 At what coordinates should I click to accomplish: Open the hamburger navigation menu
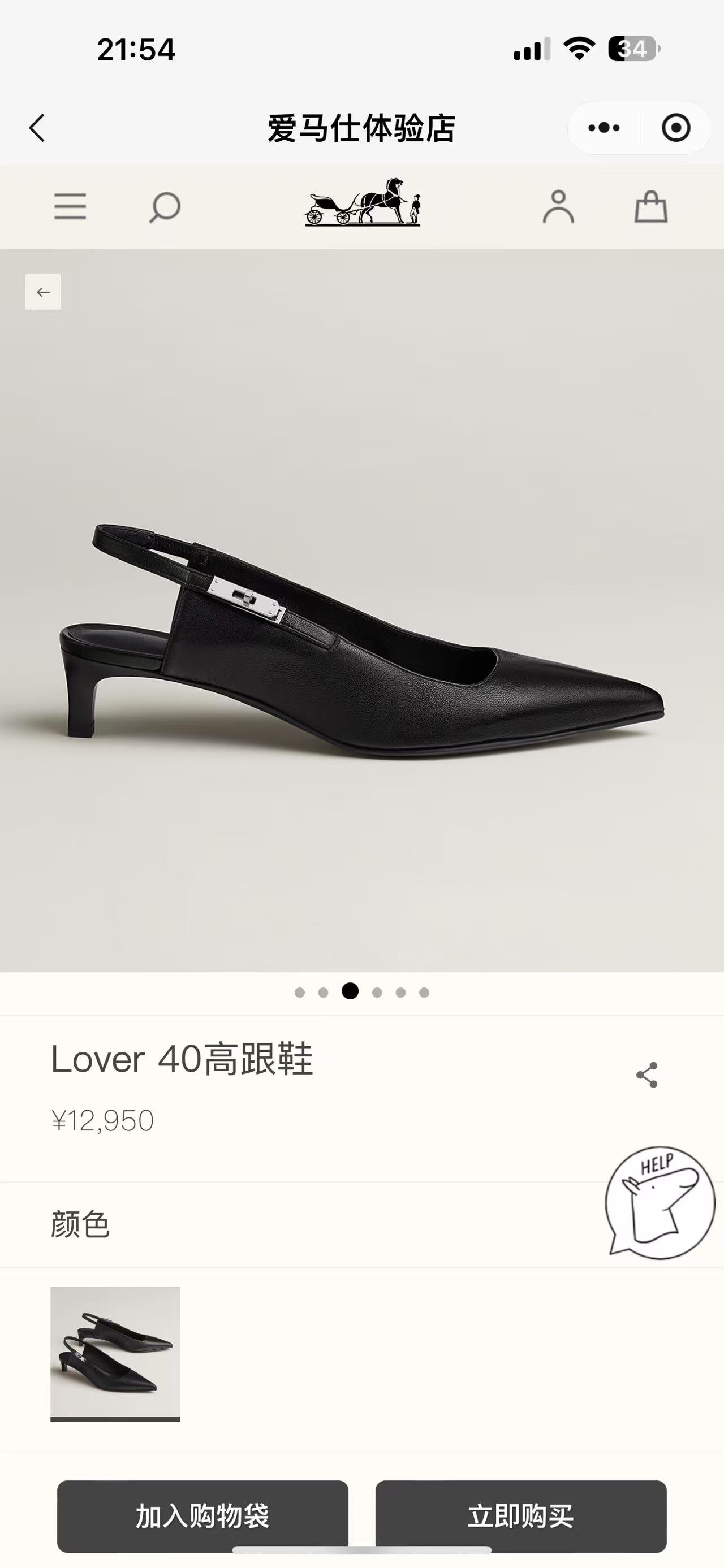71,207
